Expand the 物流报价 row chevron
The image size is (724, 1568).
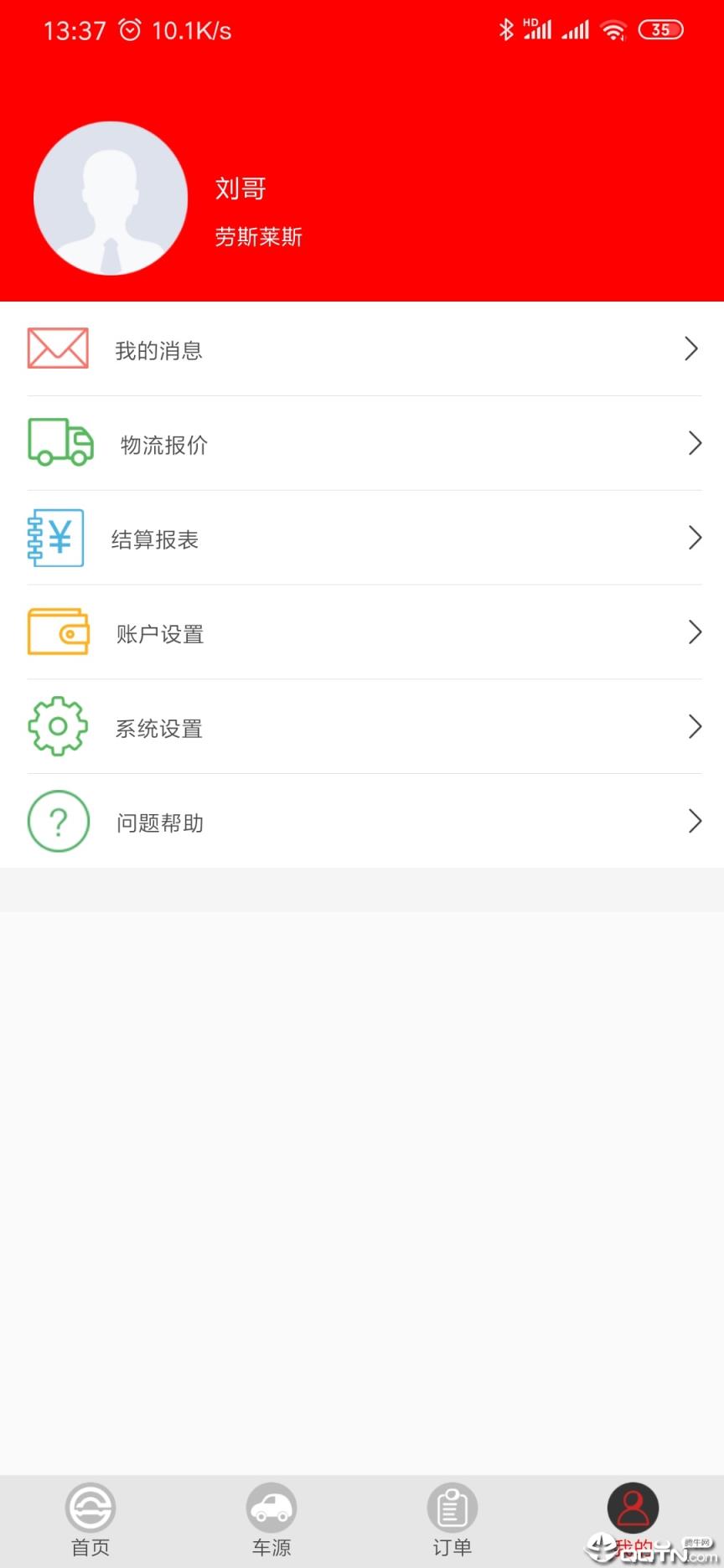[x=695, y=444]
